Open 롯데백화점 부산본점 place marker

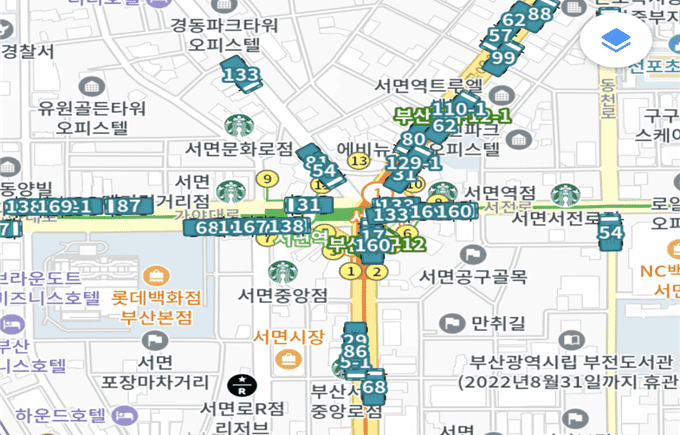156,274
